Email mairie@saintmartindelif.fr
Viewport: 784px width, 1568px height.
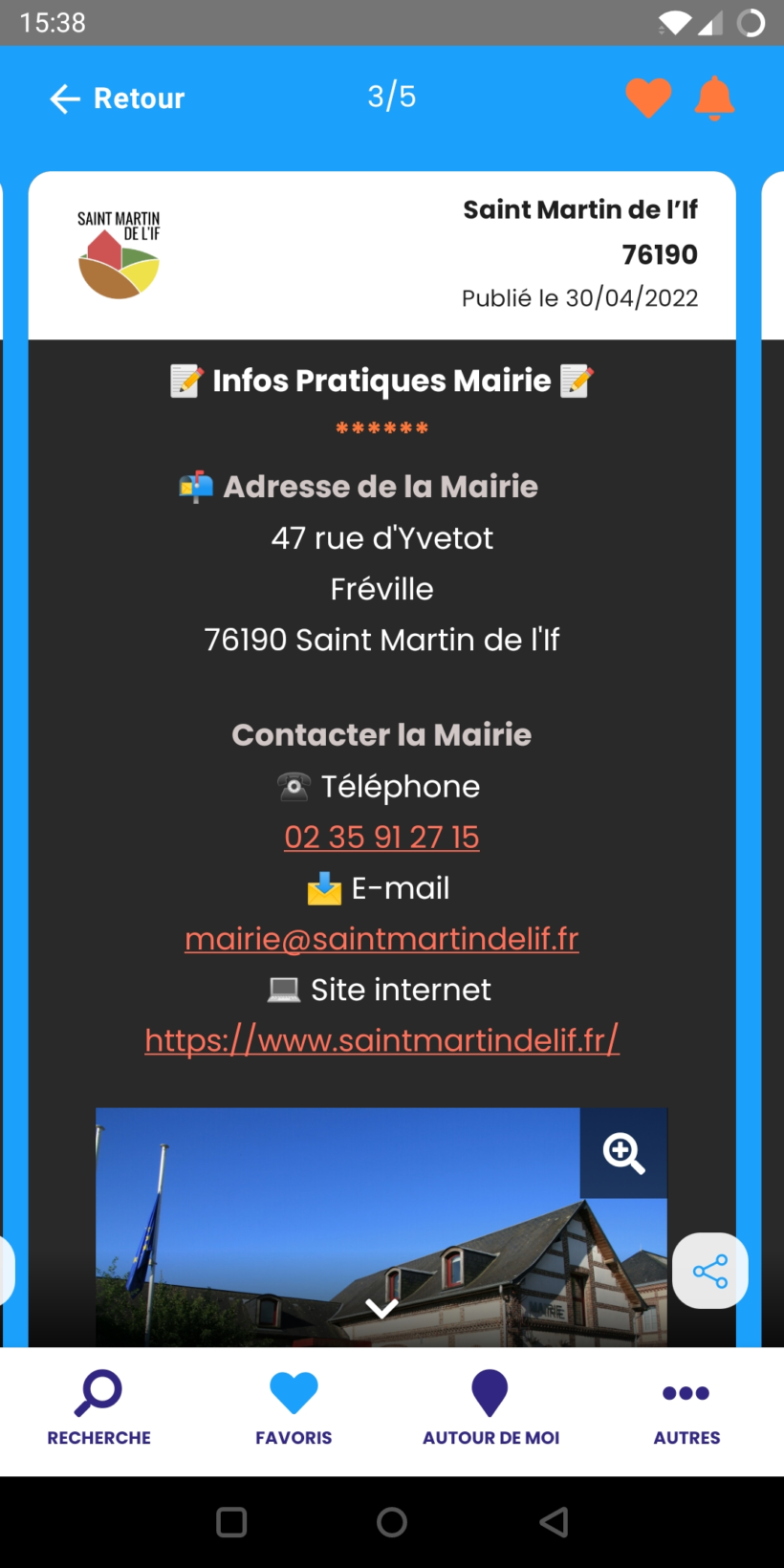tap(381, 939)
